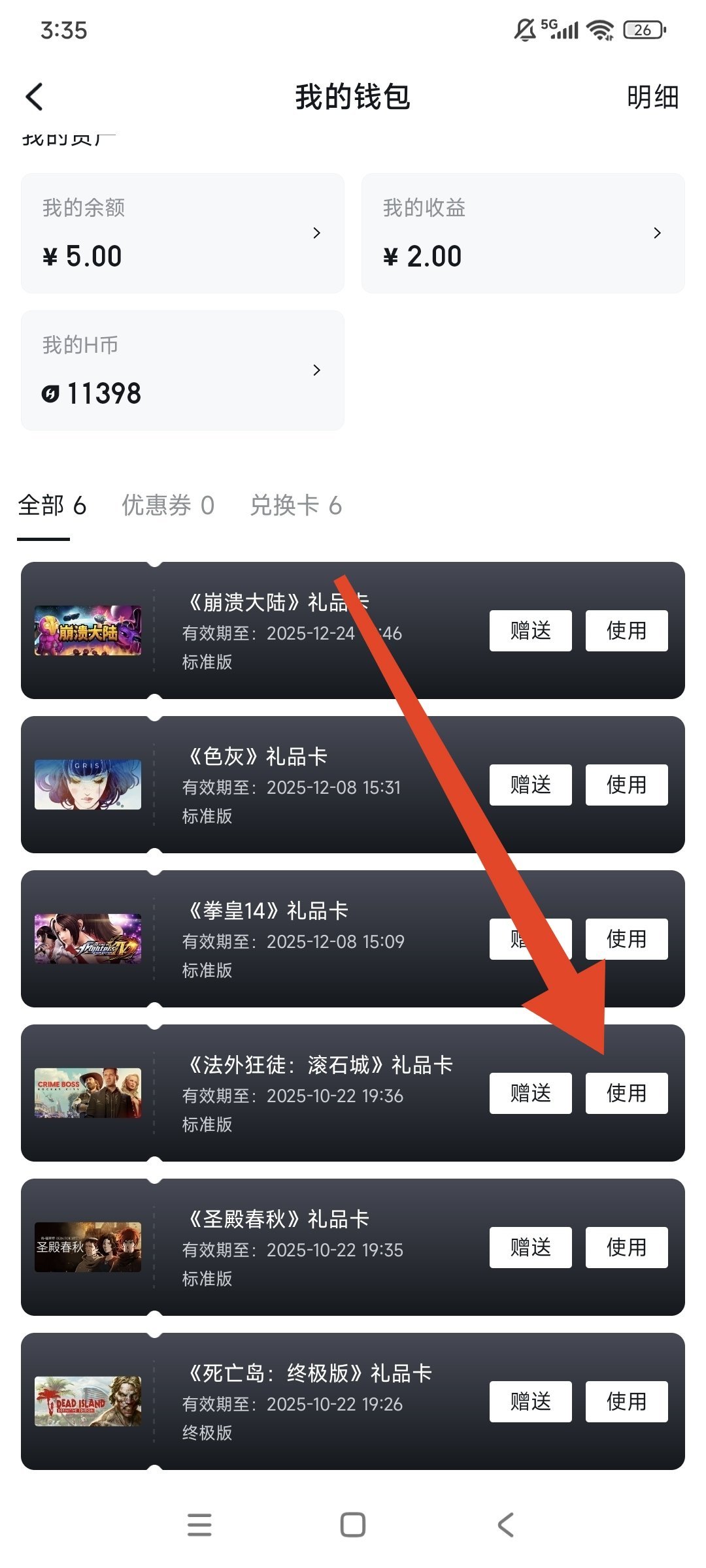Go back from 我的钱包

point(34,97)
